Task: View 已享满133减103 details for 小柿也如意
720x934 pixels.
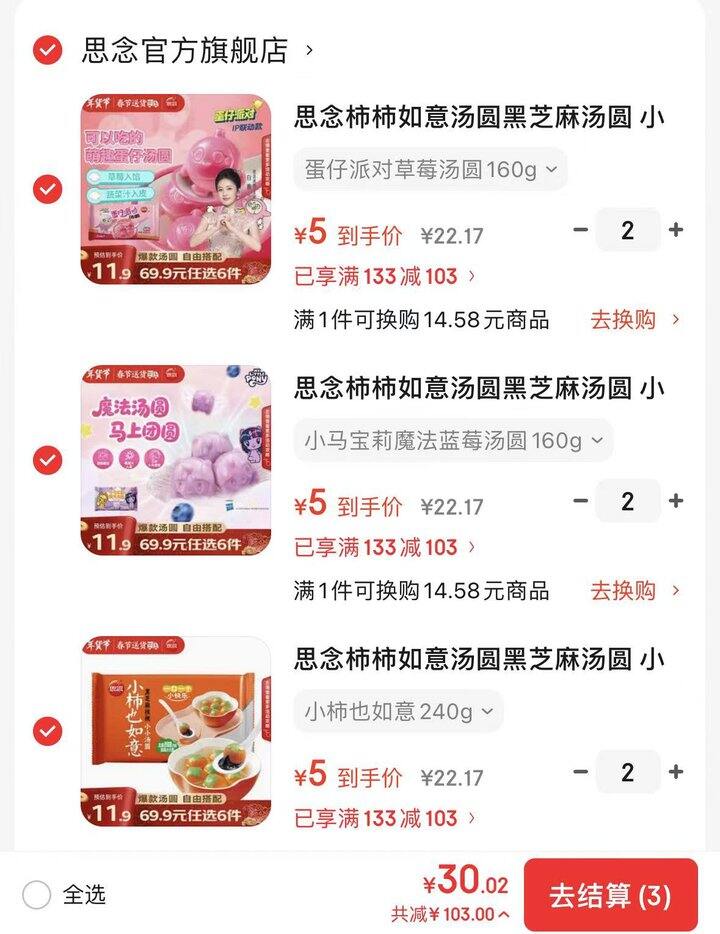Action: click(385, 818)
